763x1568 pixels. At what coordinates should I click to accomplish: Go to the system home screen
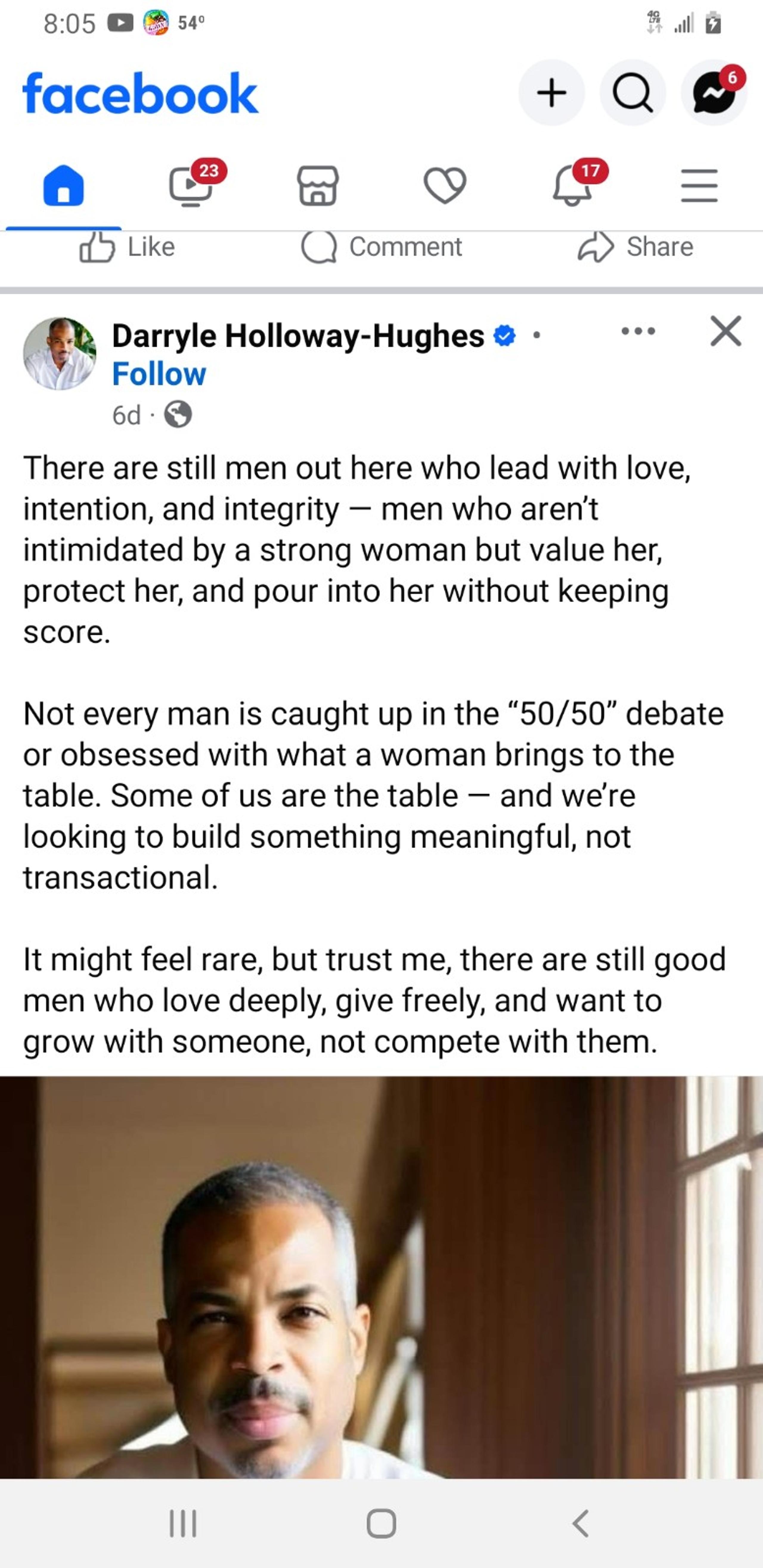pos(381,1524)
